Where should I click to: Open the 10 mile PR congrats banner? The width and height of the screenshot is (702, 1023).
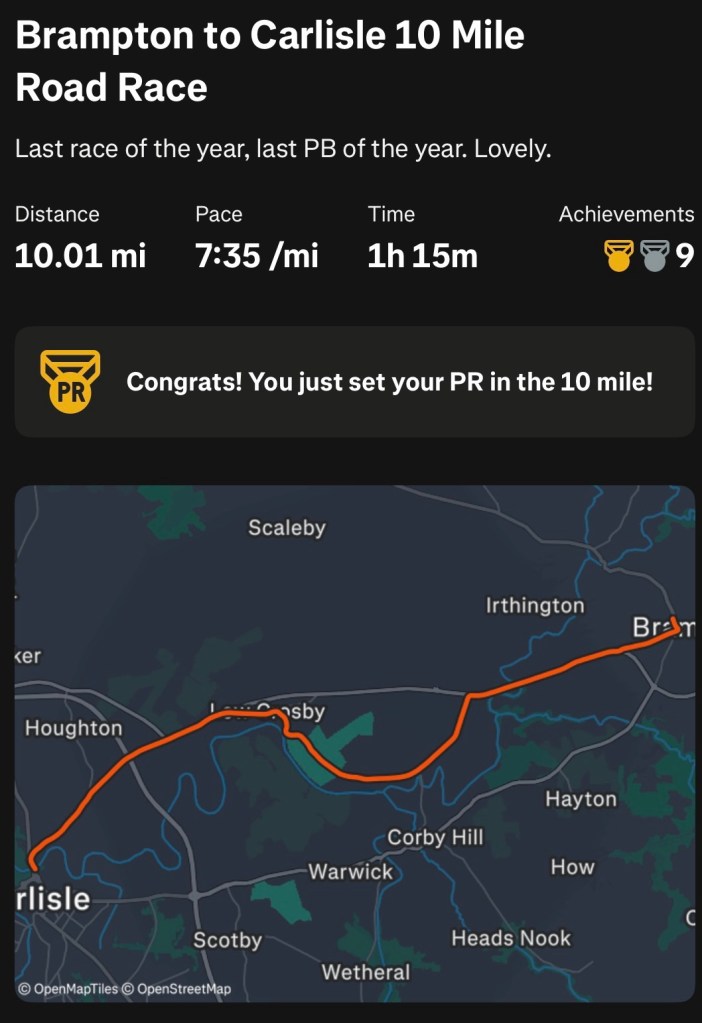pyautogui.click(x=354, y=382)
